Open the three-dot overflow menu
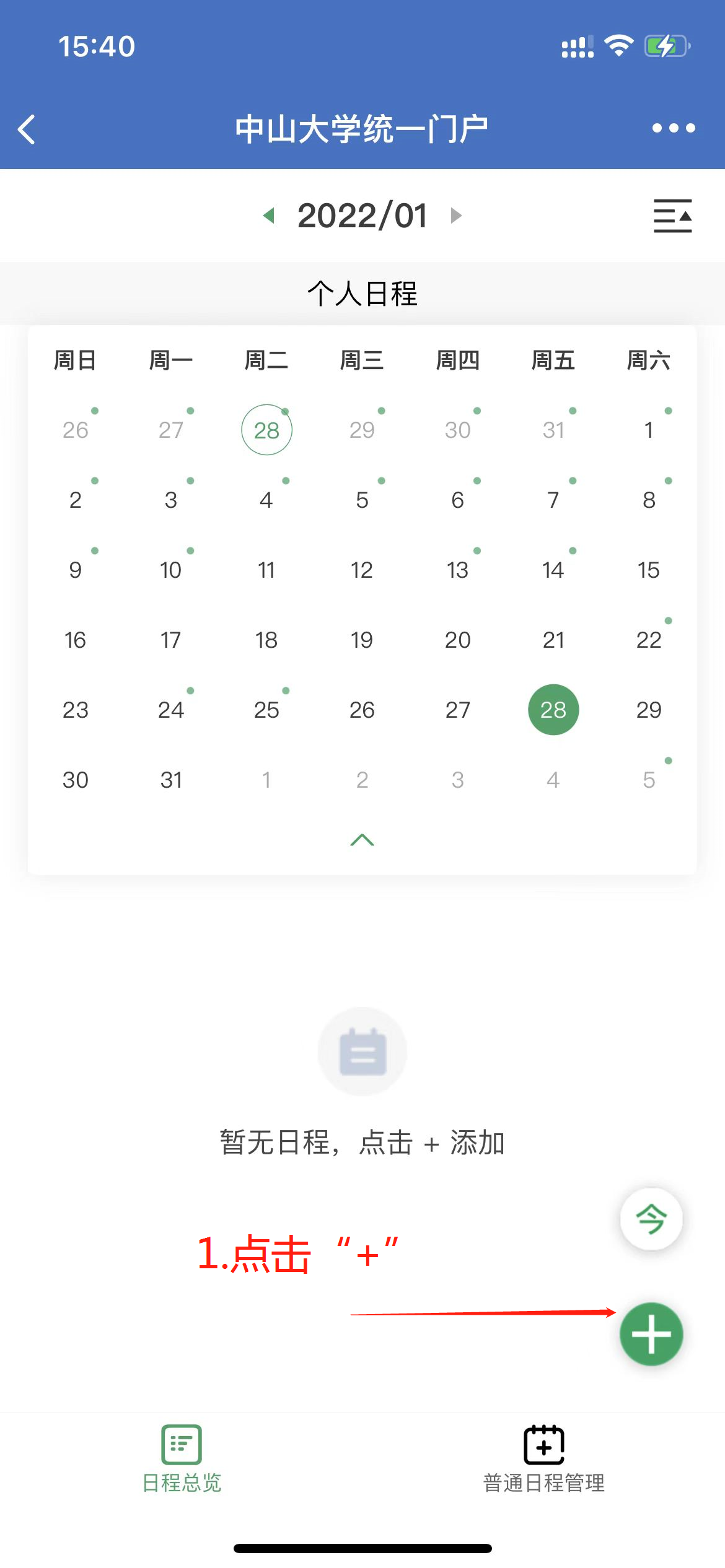 coord(674,128)
